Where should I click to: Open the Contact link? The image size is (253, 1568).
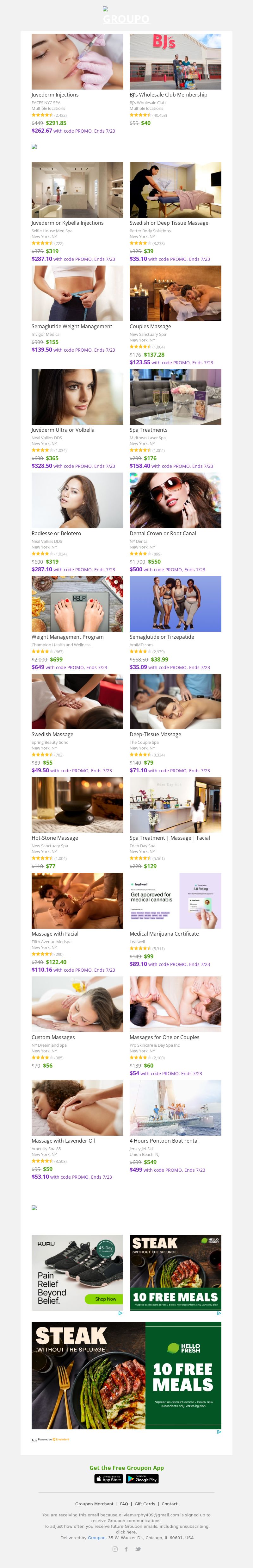point(170,1504)
